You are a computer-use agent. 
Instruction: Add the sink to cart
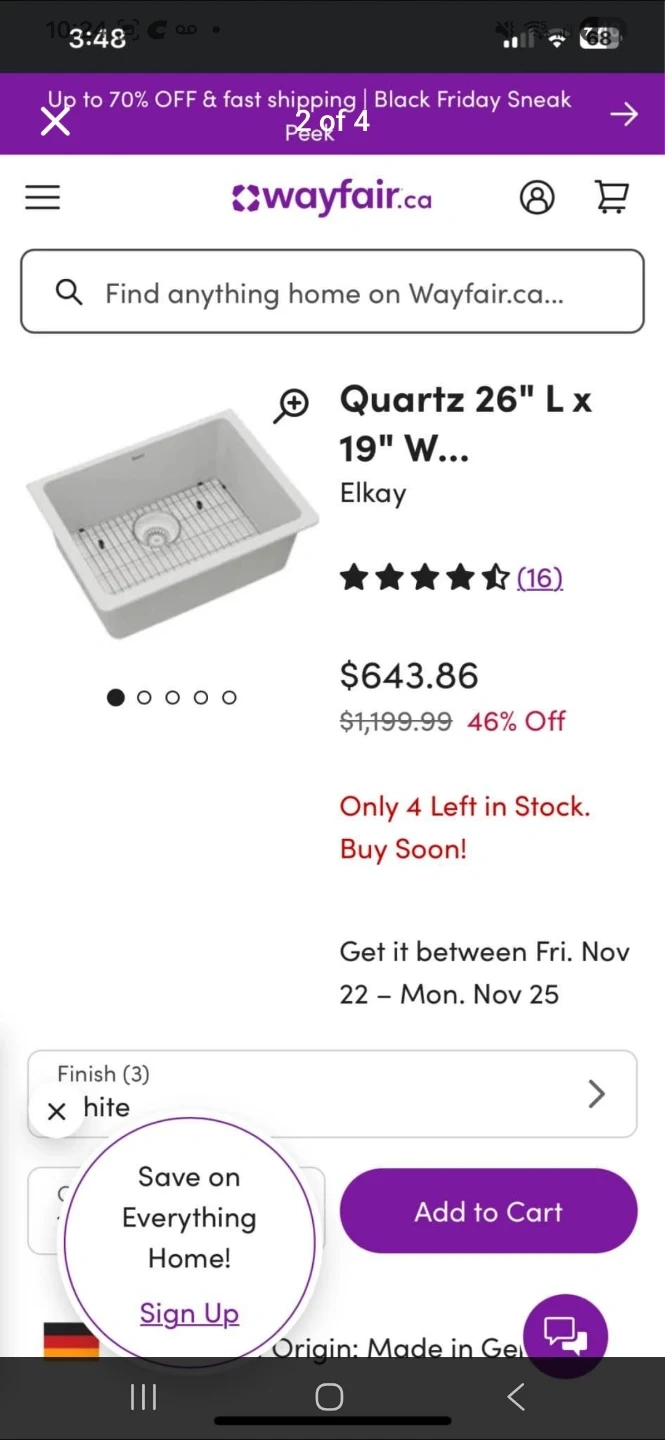click(x=488, y=1211)
